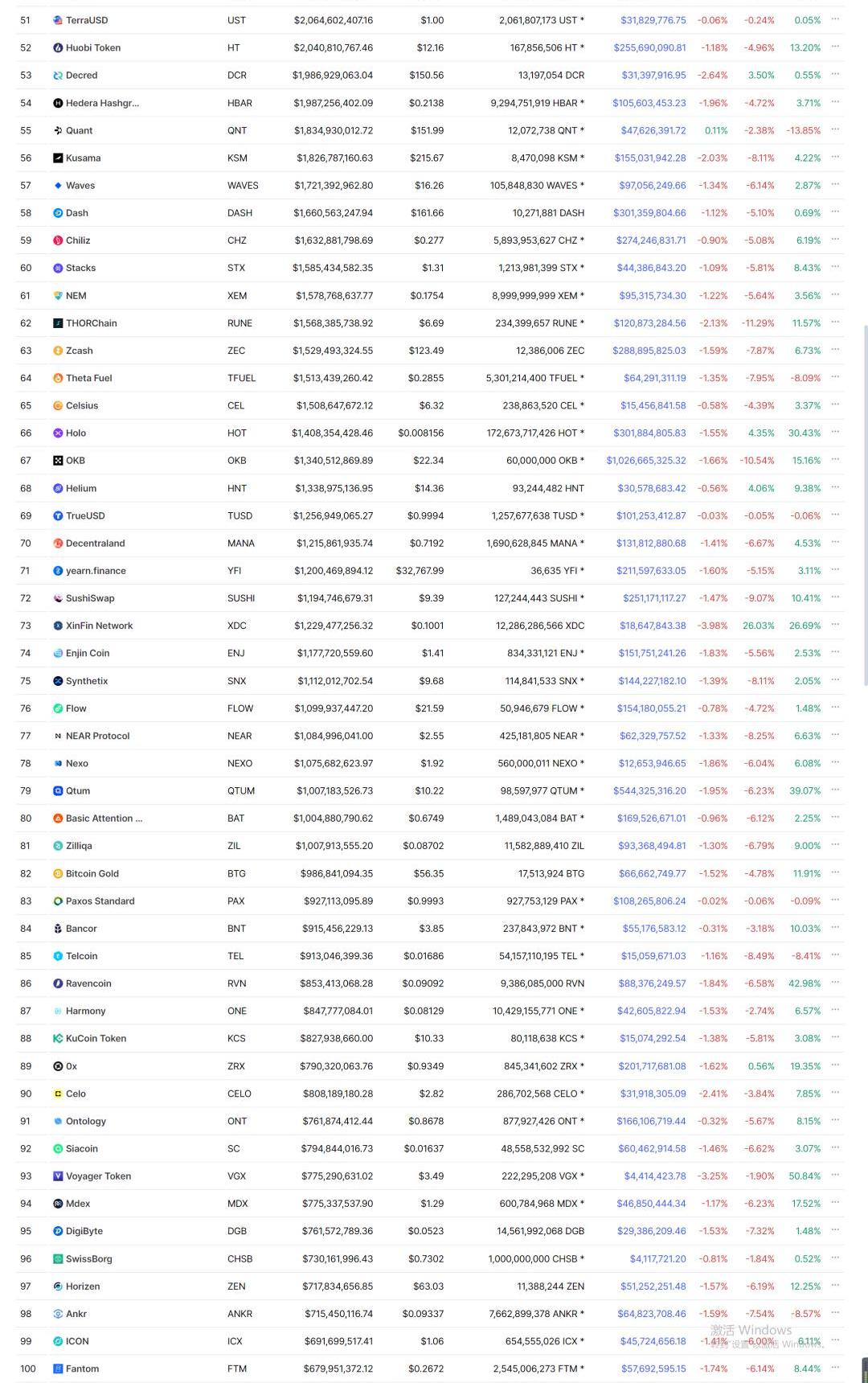
Task: View Kusama's 24h volume markets link
Action: click(649, 158)
